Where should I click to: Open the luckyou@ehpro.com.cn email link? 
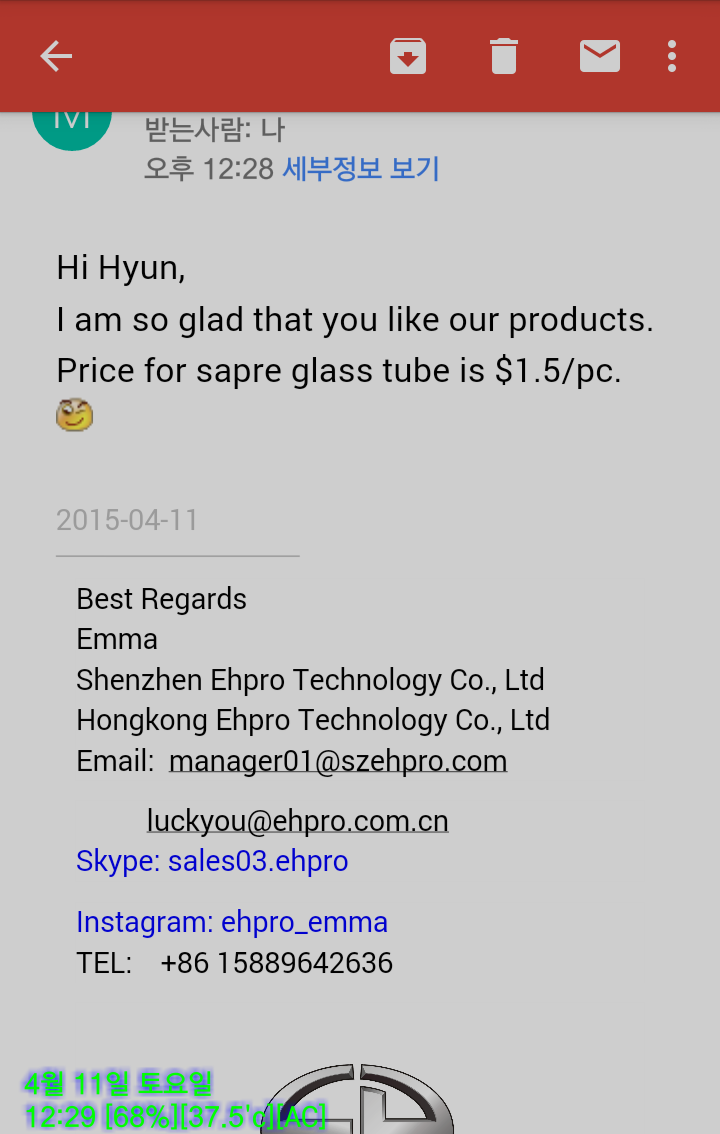(x=297, y=821)
